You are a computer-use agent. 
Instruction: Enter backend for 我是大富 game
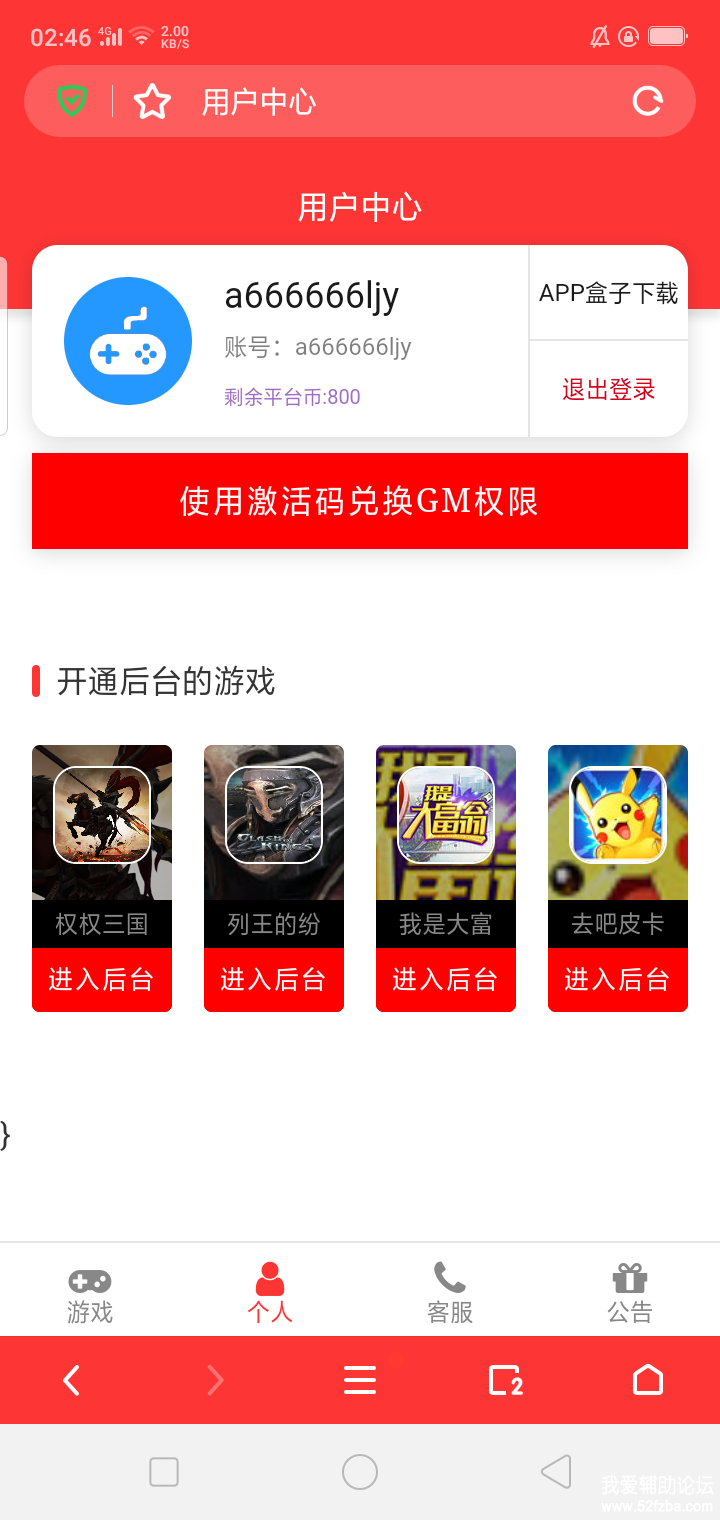click(446, 979)
